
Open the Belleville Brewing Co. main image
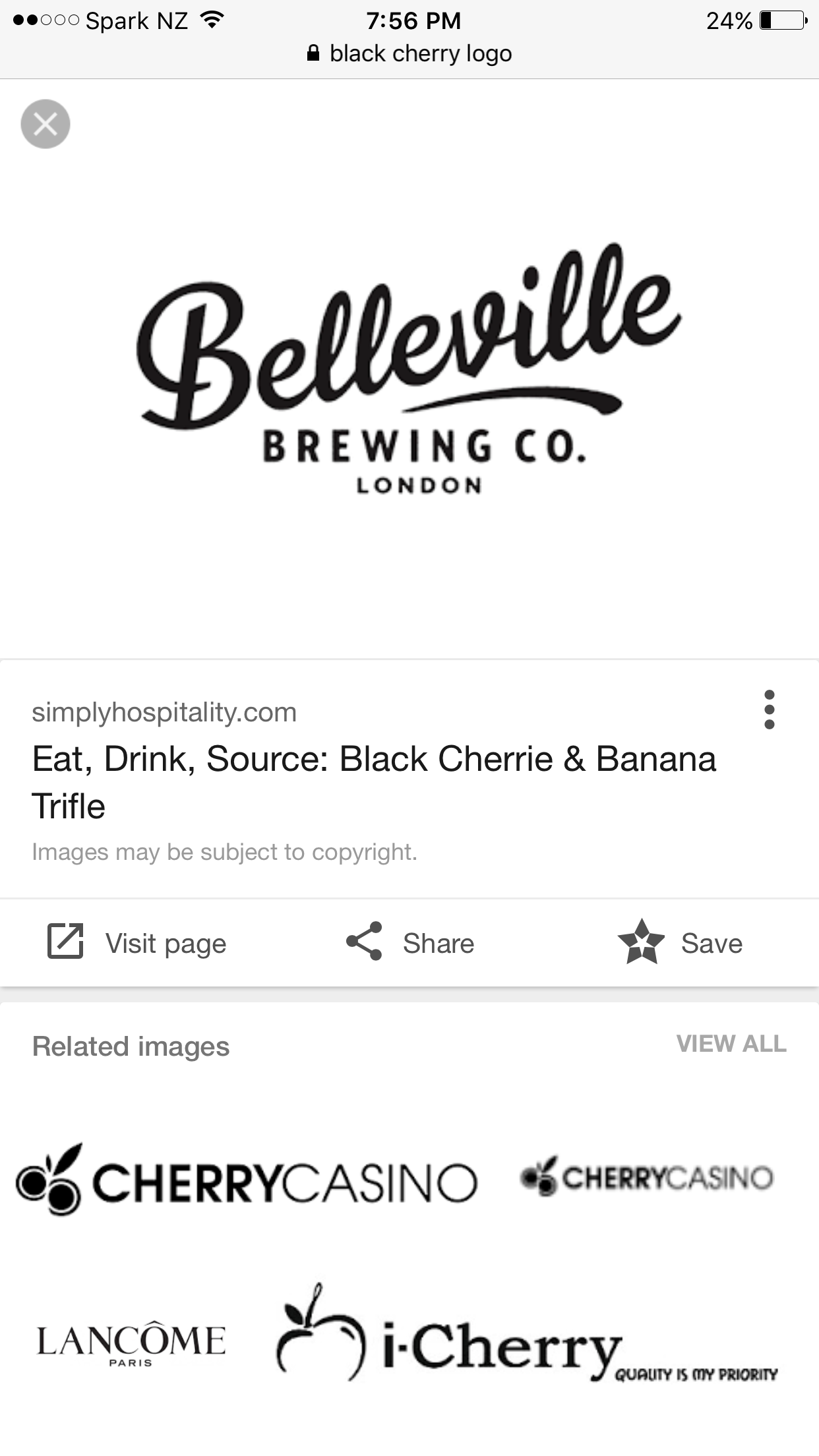[409, 369]
